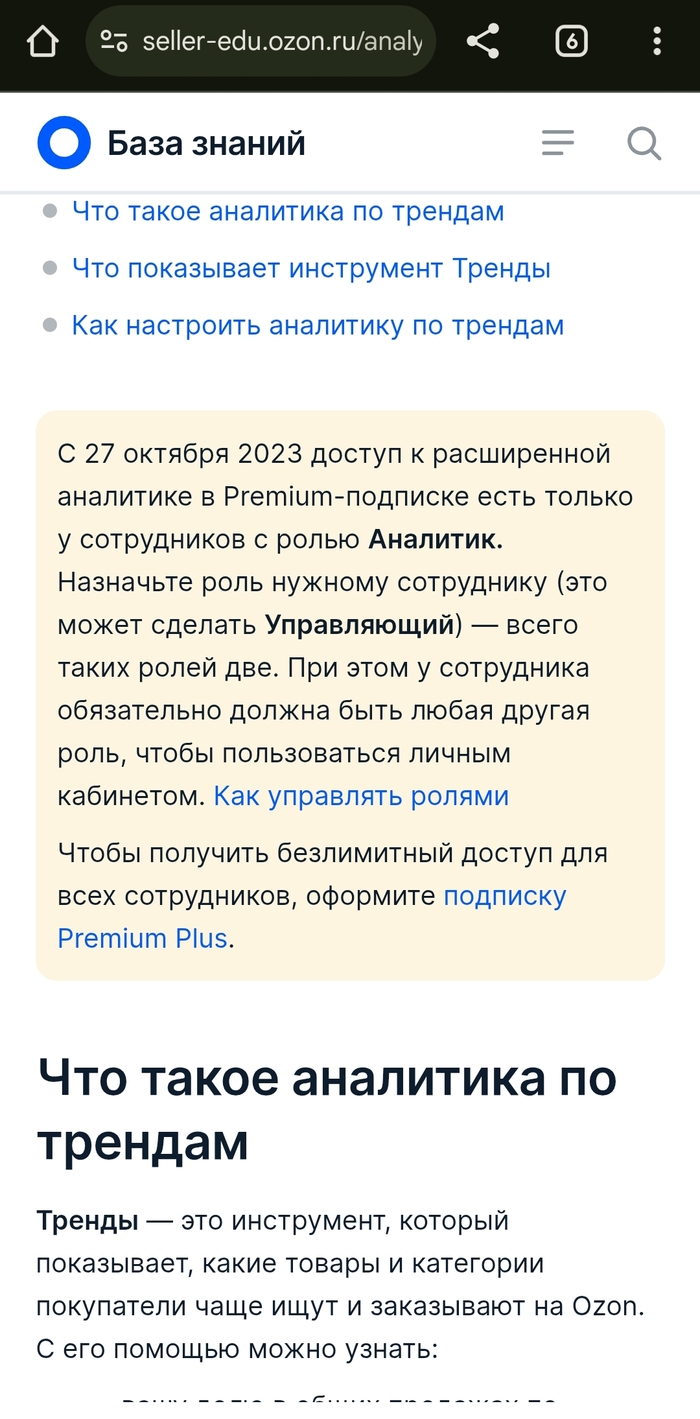The image size is (700, 1419).
Task: Open the browser overflow menu
Action: [657, 42]
